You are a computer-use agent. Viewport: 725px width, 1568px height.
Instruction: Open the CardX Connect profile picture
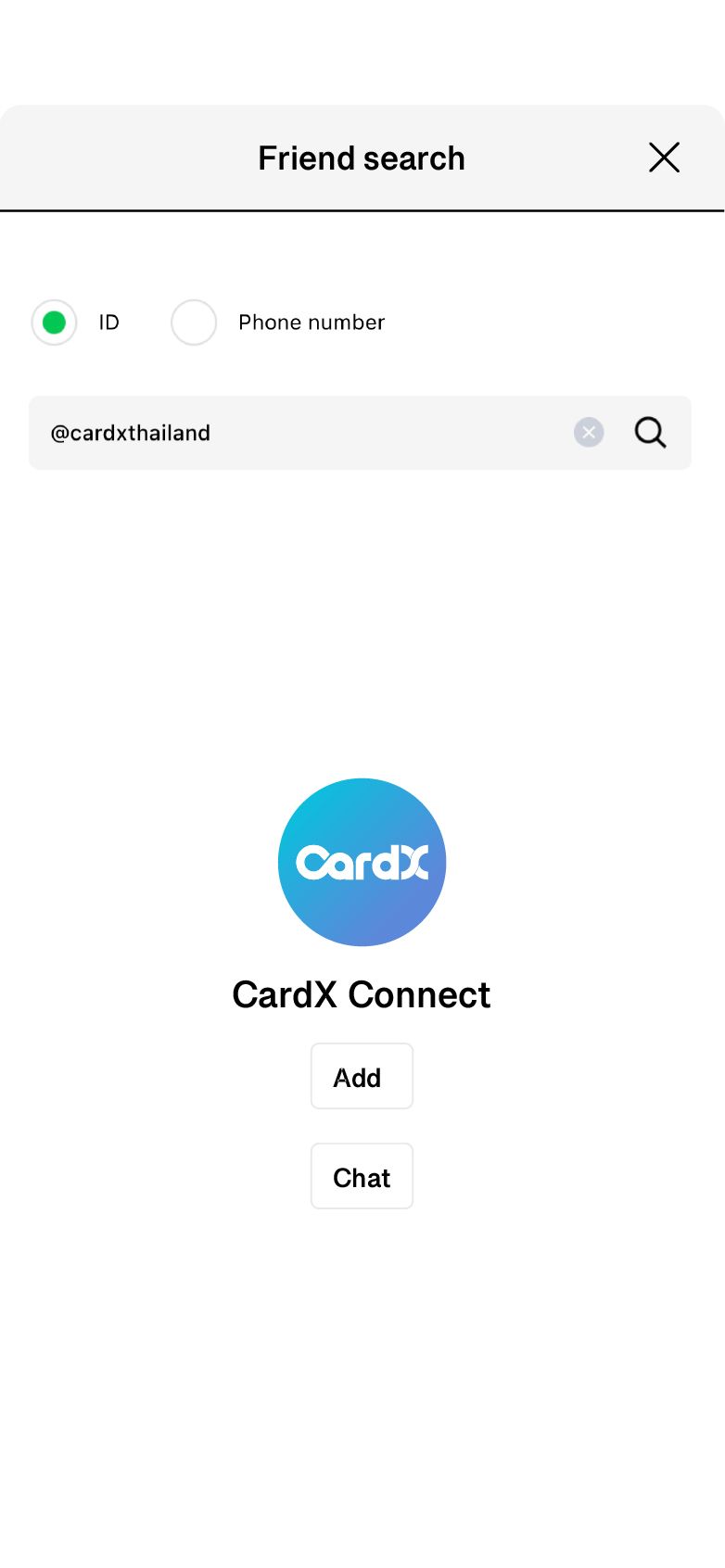(362, 862)
